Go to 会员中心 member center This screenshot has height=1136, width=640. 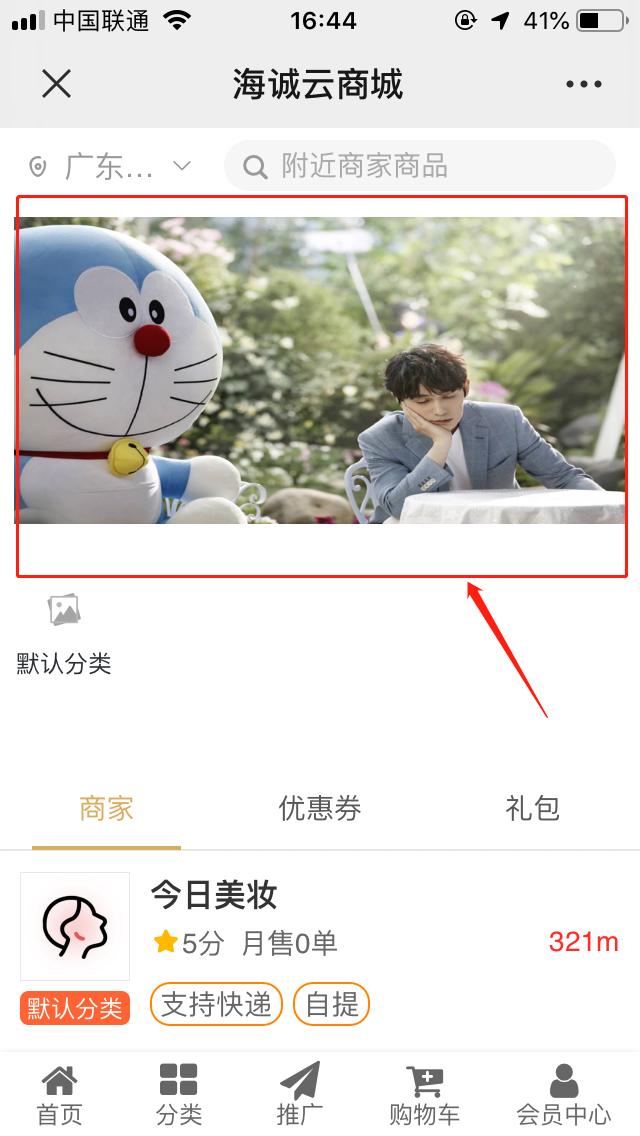pos(564,1095)
